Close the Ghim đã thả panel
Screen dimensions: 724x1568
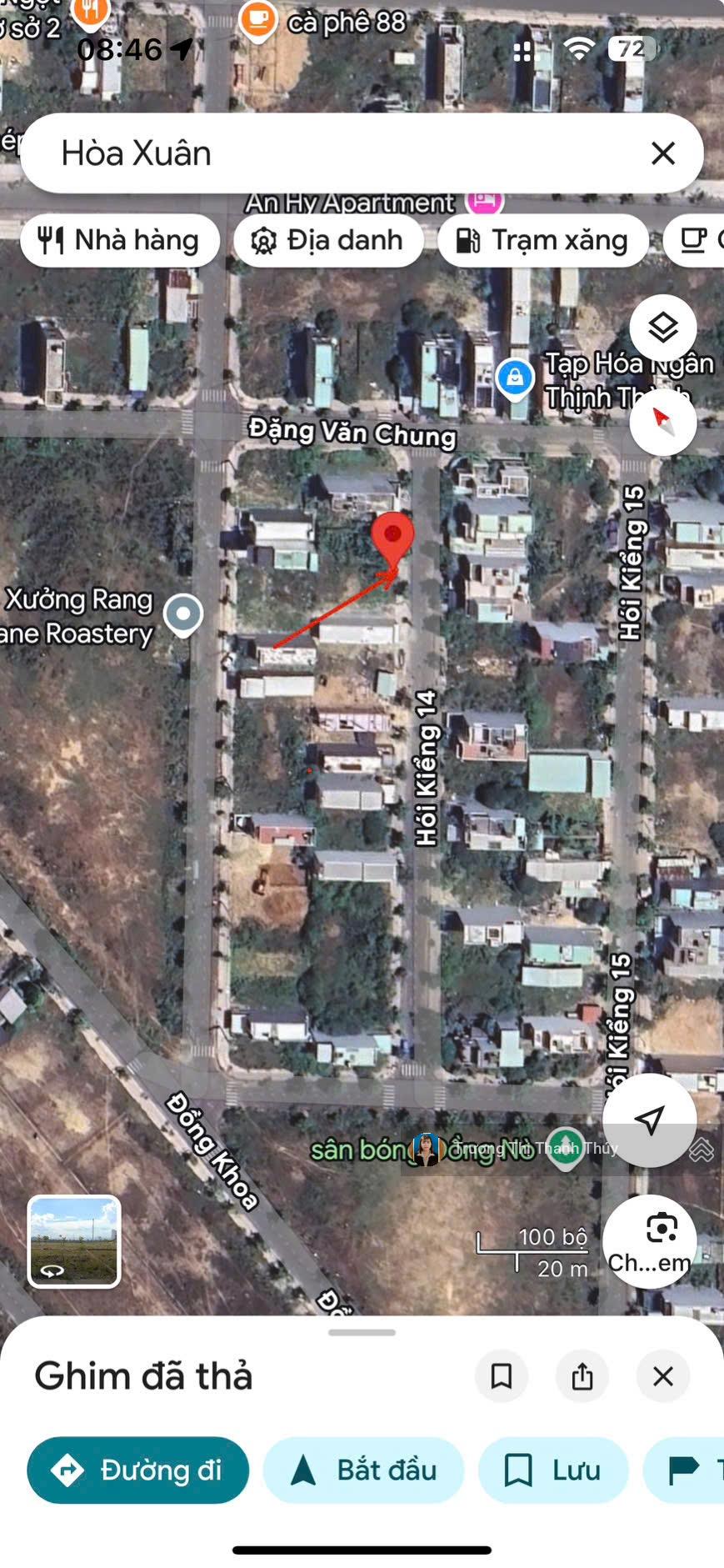click(663, 1376)
